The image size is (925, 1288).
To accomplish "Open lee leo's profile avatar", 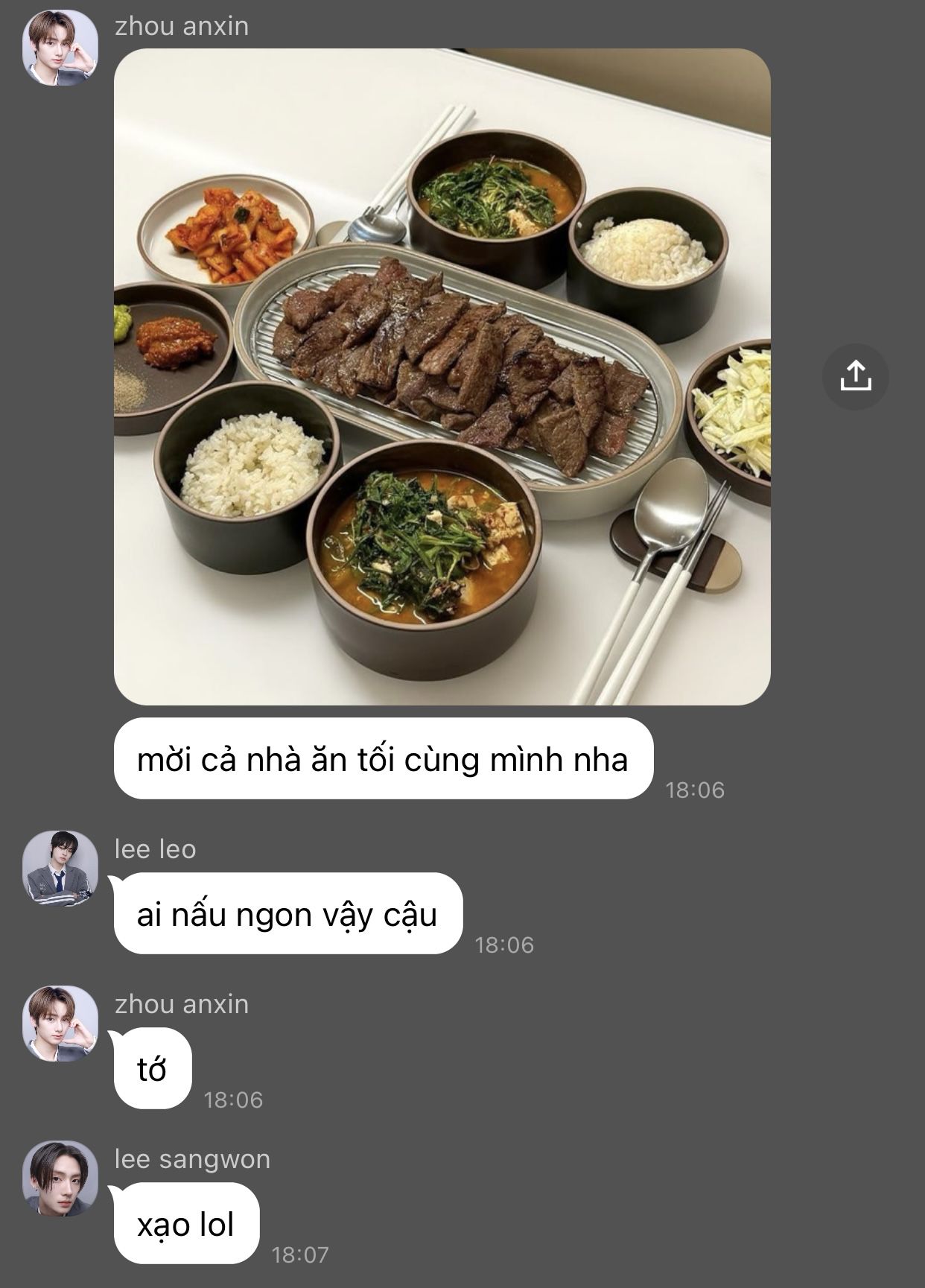I will 60,868.
